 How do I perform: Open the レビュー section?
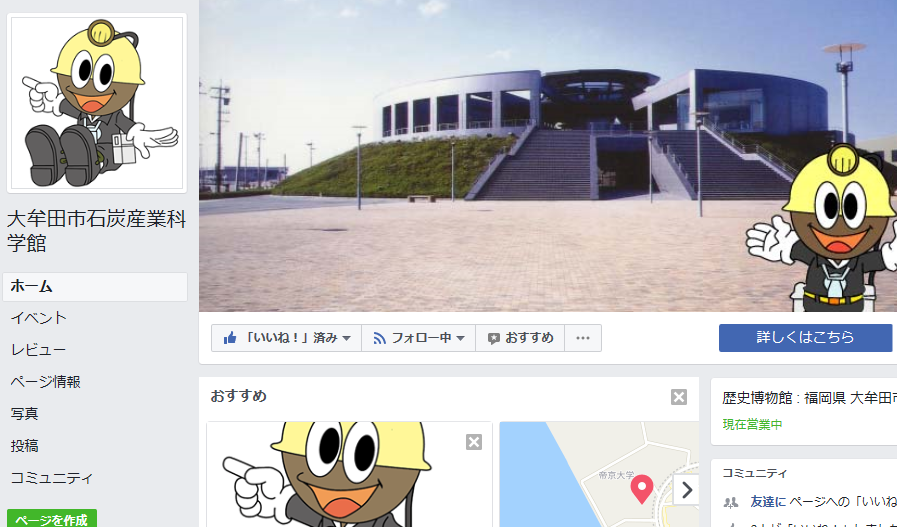coord(38,350)
